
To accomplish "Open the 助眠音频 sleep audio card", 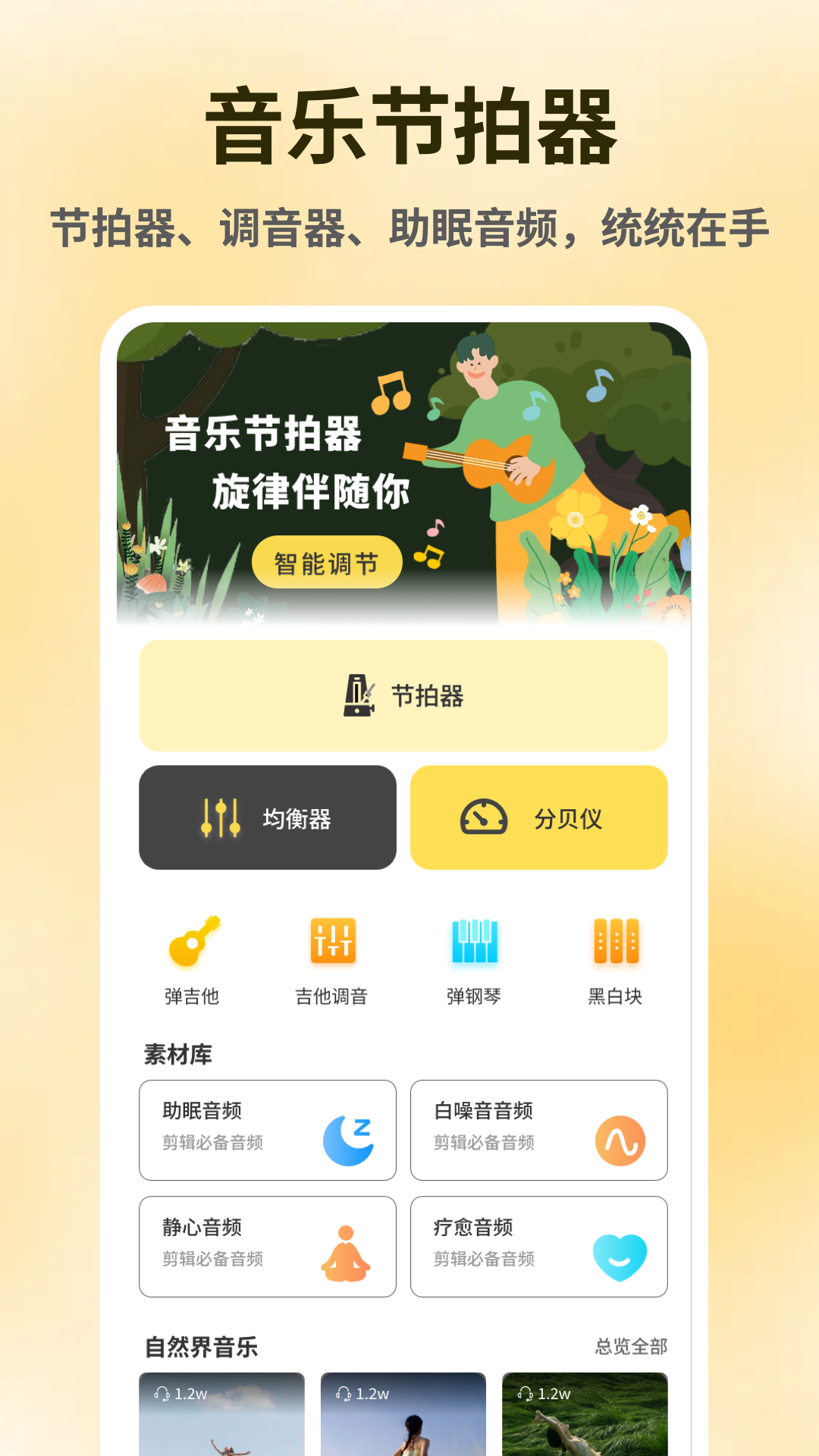I will (267, 1130).
